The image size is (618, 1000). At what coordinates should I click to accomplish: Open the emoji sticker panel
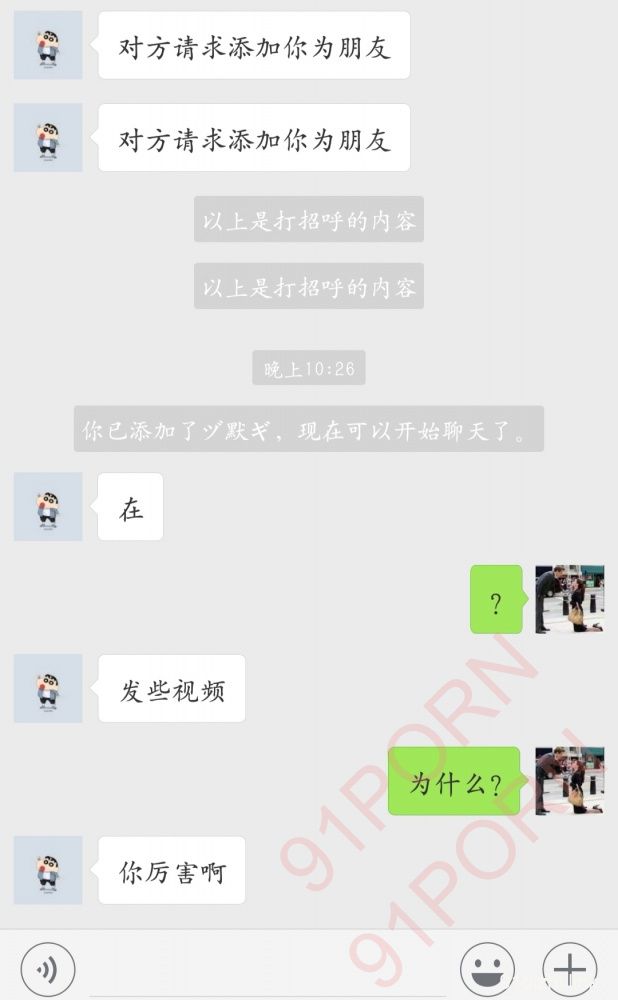(x=487, y=968)
